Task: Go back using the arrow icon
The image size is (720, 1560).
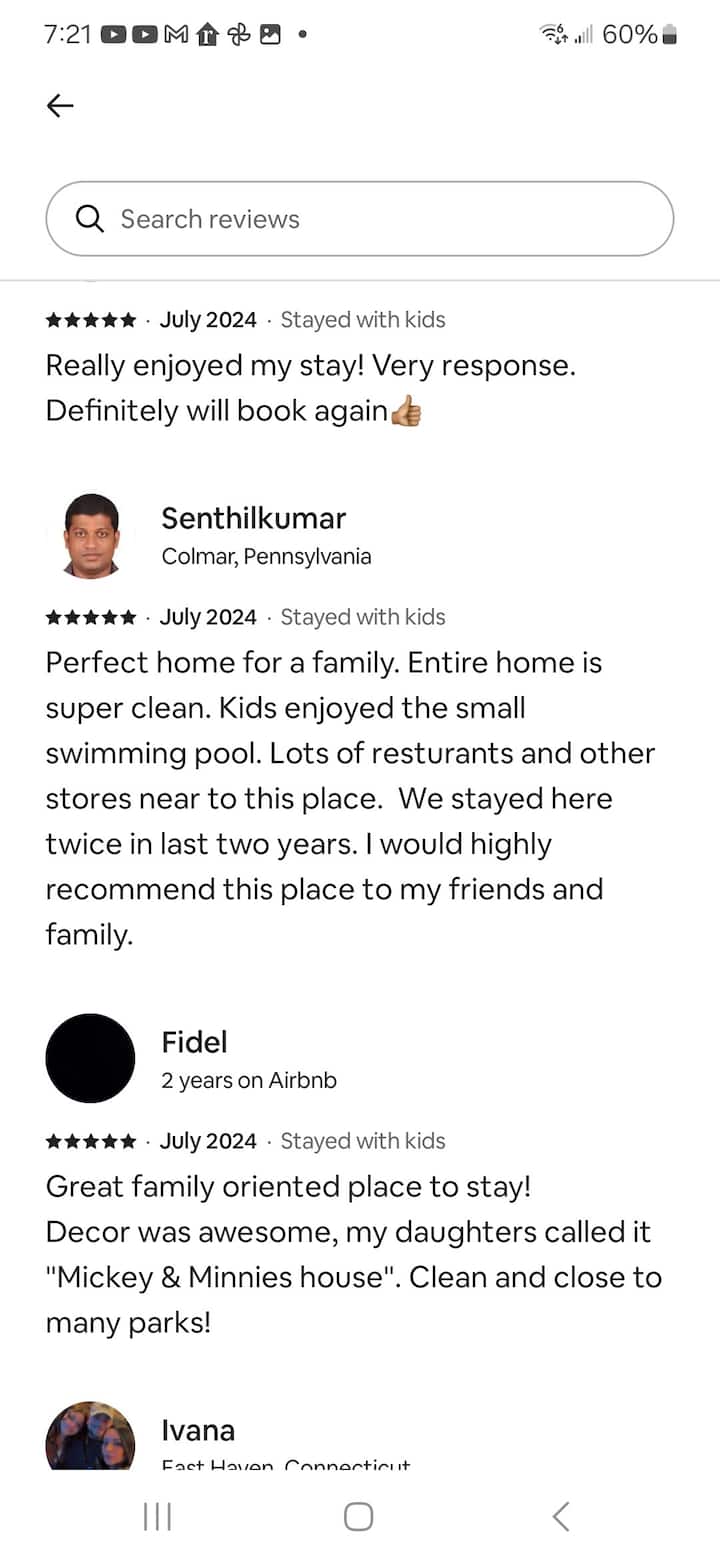Action: pos(60,106)
